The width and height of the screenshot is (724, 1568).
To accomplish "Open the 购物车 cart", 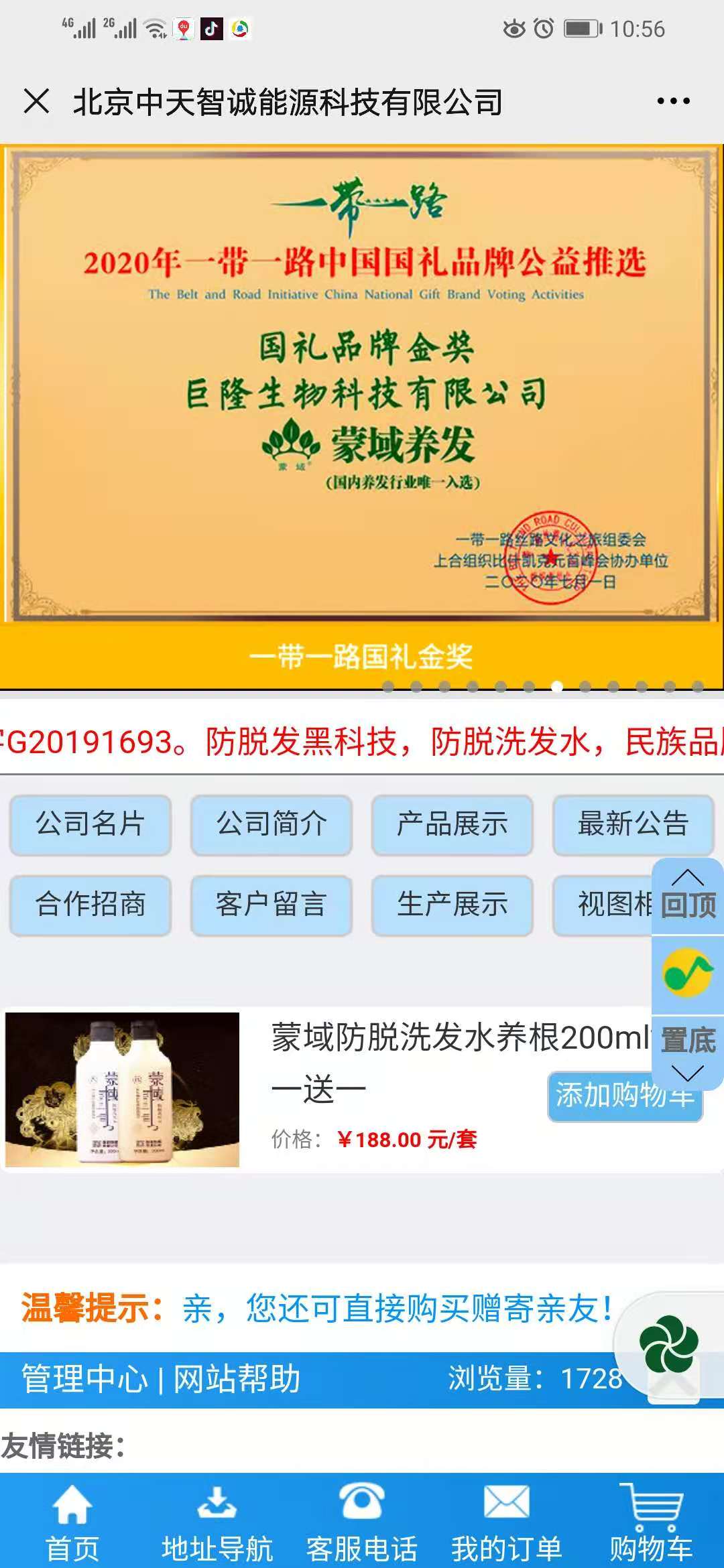I will [651, 1522].
